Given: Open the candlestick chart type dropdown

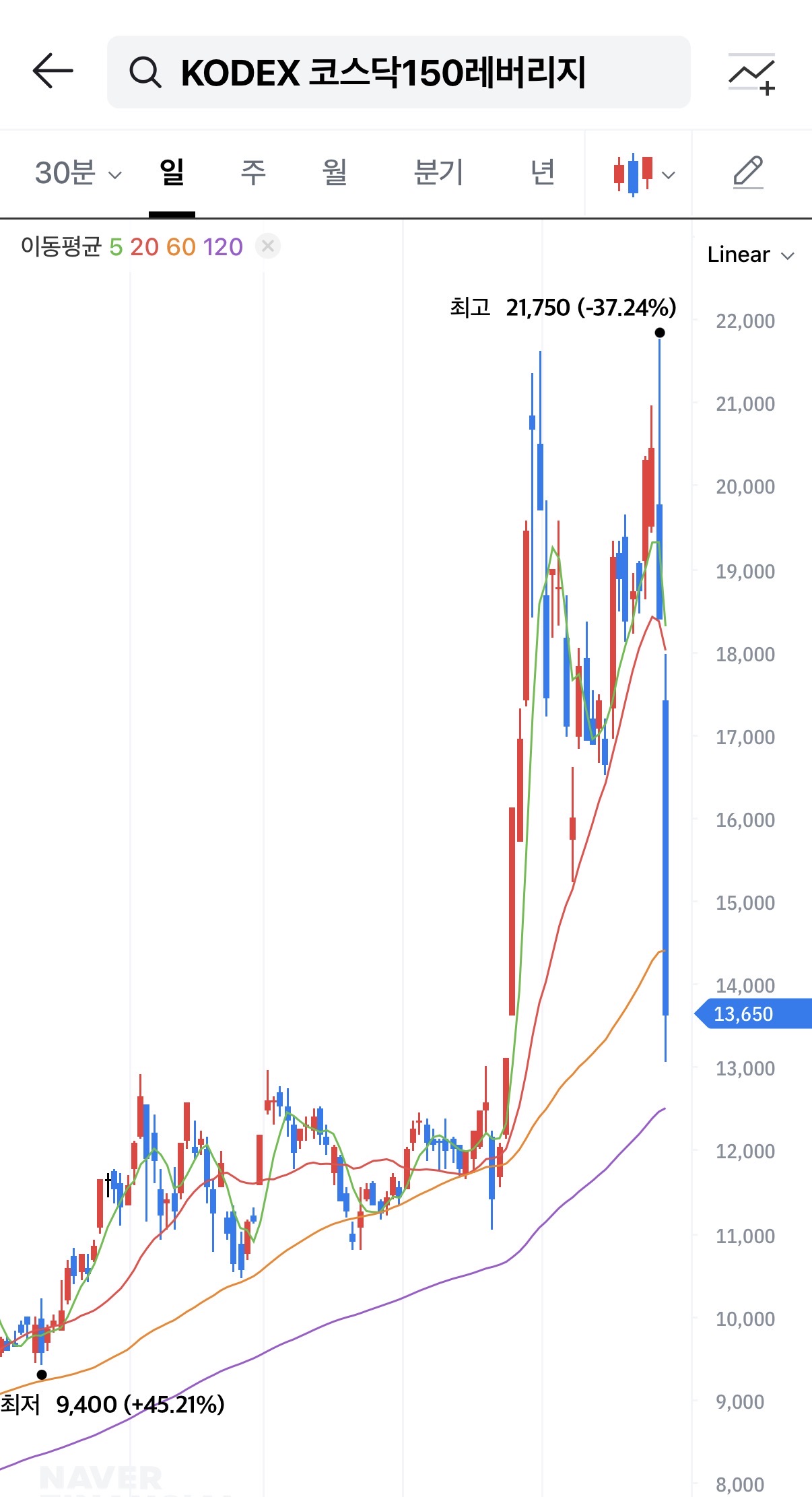Looking at the screenshot, I should (x=643, y=174).
